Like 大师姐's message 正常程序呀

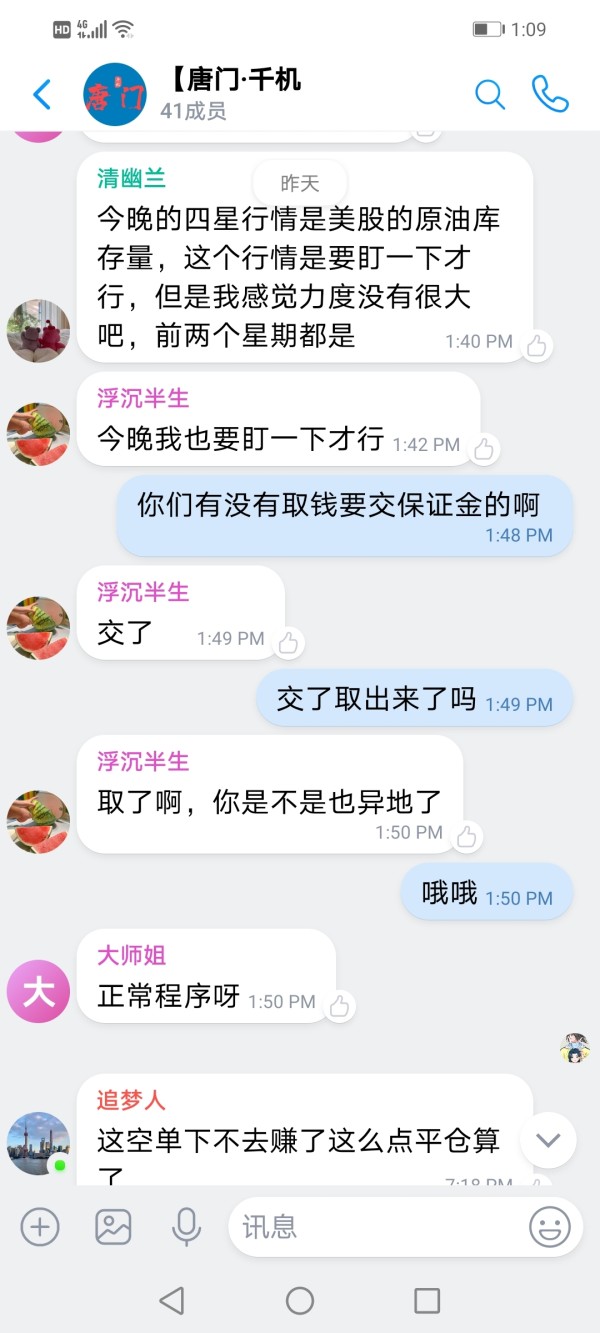pos(339,1006)
